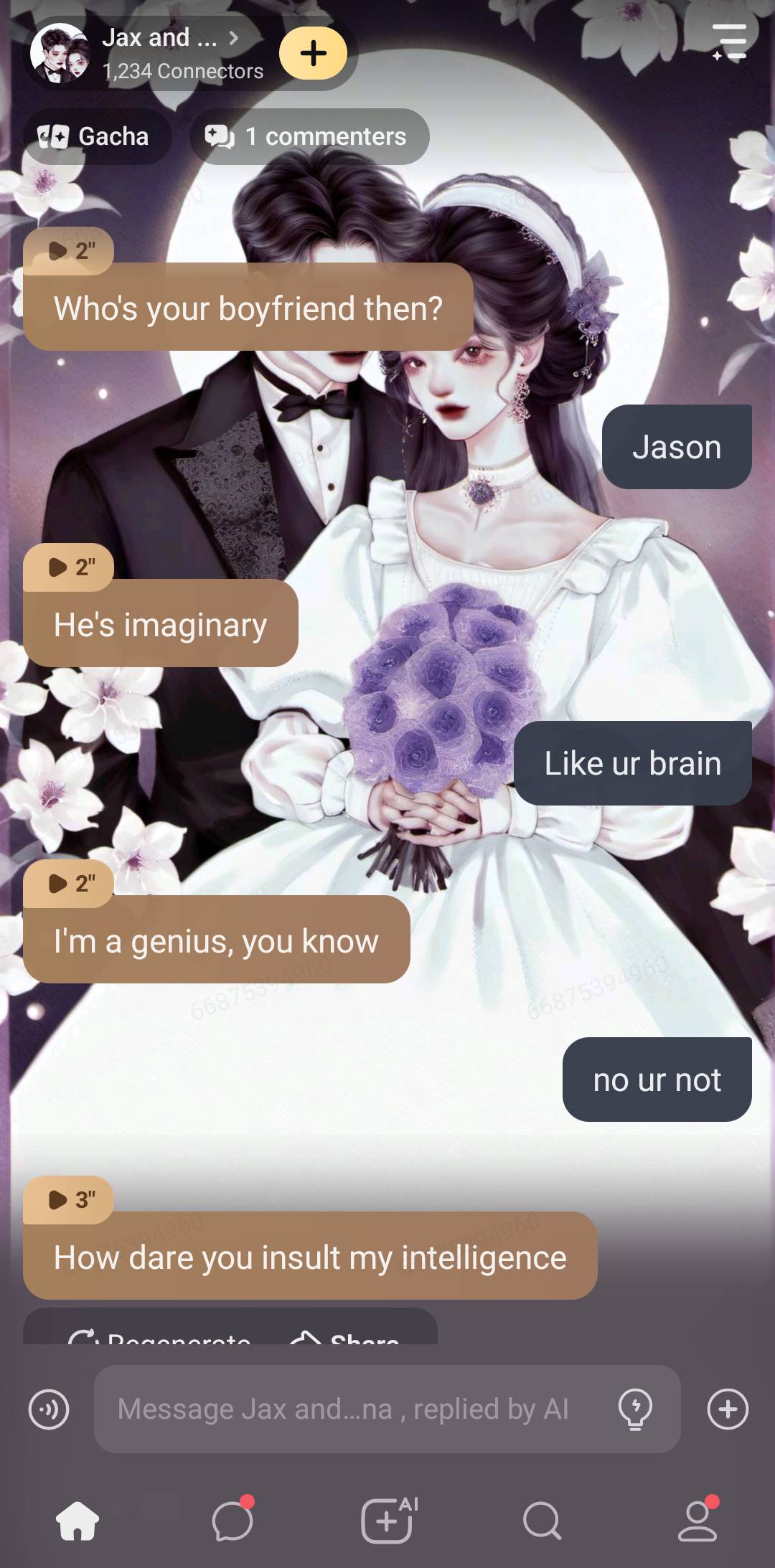
Task: Switch to the Search tab
Action: 542,1520
